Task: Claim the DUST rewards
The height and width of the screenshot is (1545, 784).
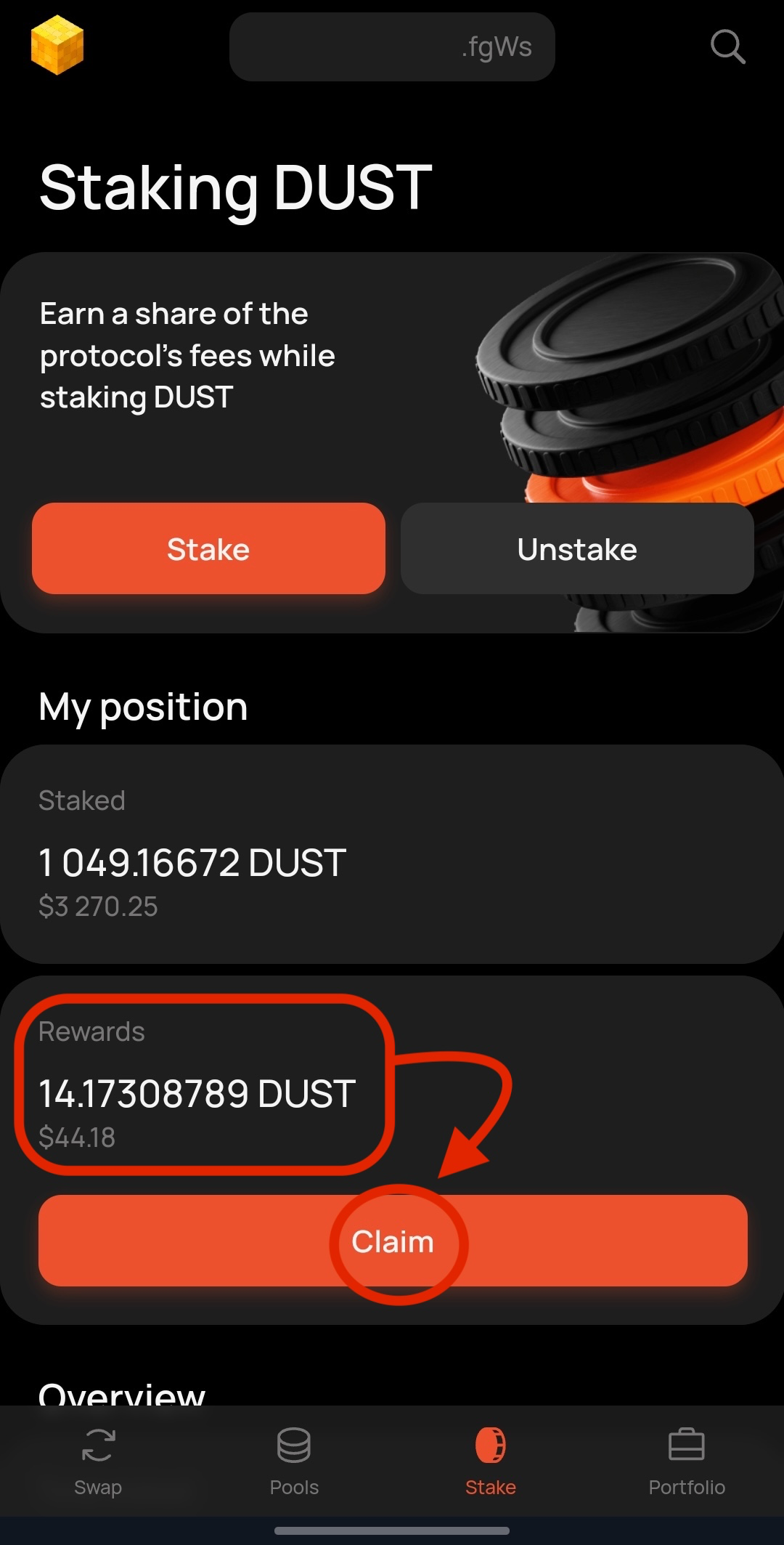Action: [393, 1241]
